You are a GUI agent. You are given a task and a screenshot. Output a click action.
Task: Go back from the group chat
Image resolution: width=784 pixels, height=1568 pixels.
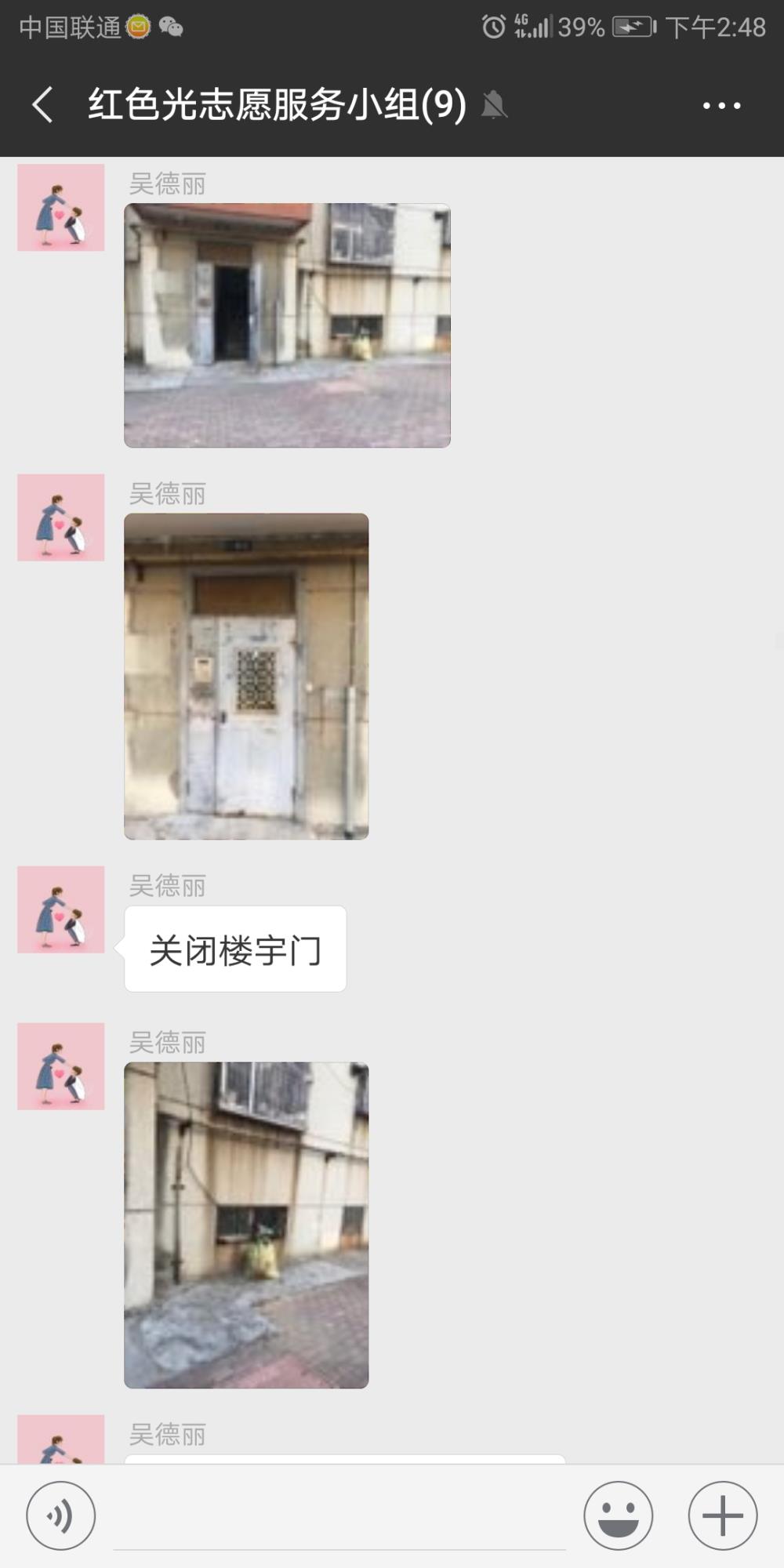click(x=42, y=105)
